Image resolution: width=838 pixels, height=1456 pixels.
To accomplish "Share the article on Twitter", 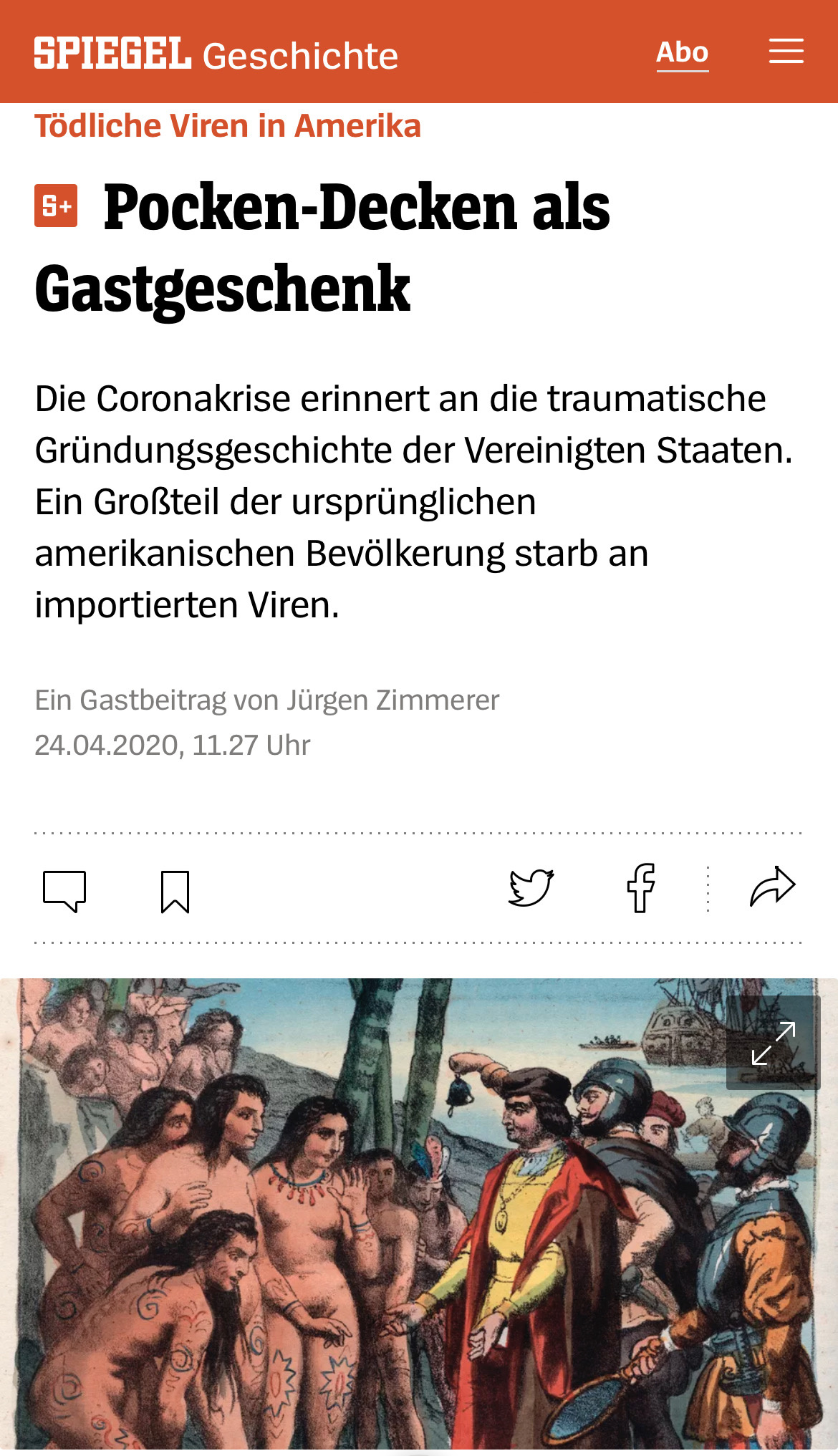I will (531, 888).
